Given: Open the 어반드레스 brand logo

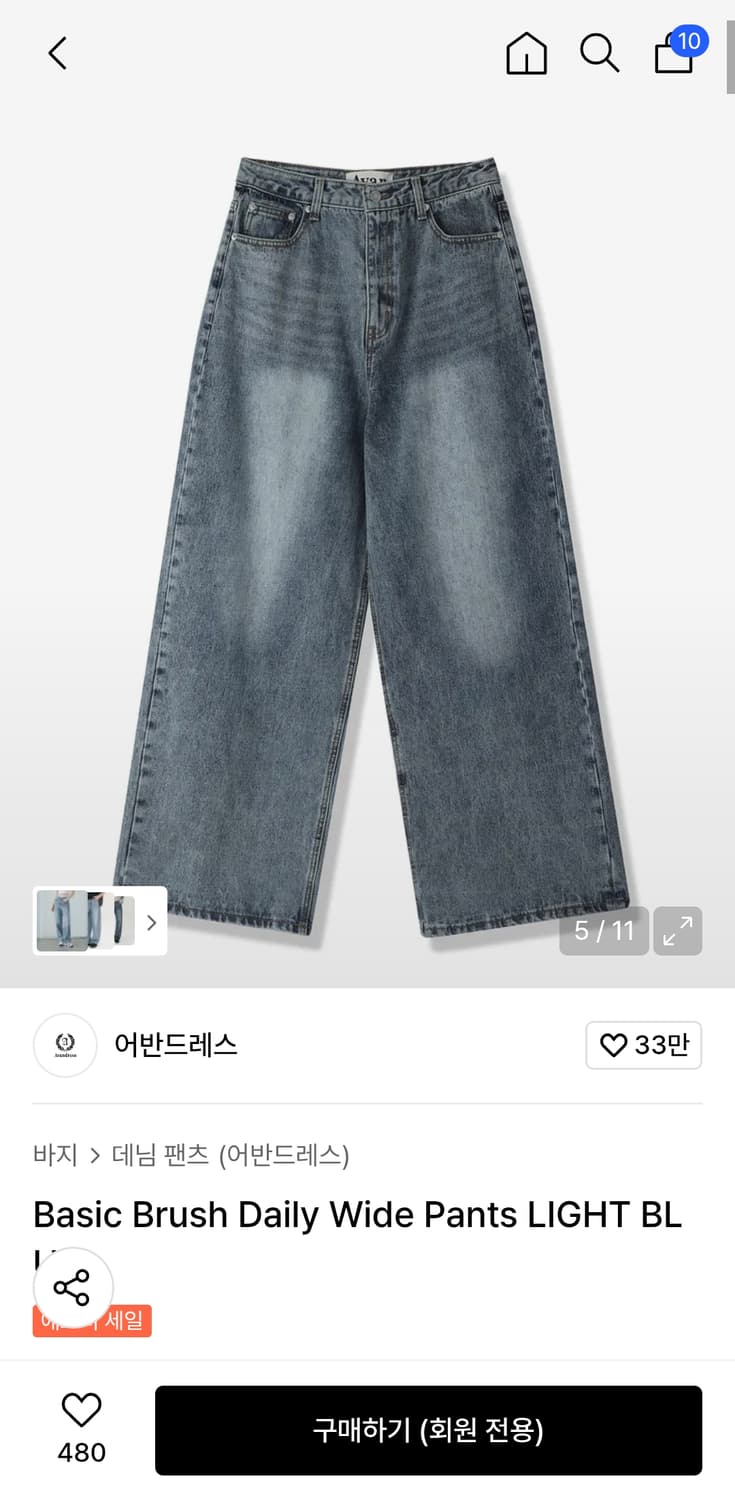Looking at the screenshot, I should point(64,1046).
